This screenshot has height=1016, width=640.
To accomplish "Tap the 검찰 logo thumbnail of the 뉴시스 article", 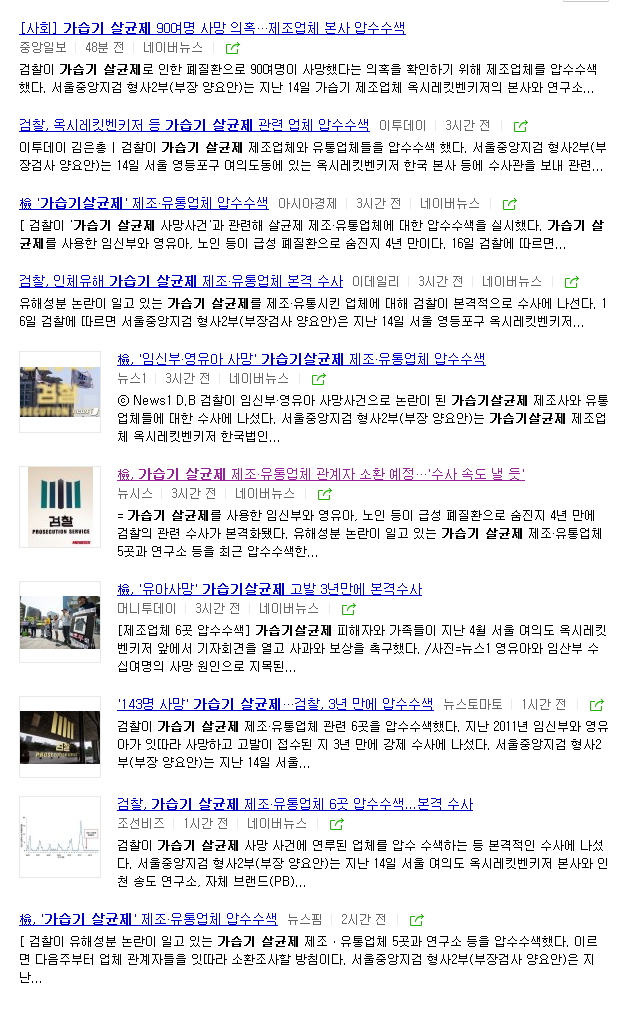I will click(x=60, y=506).
